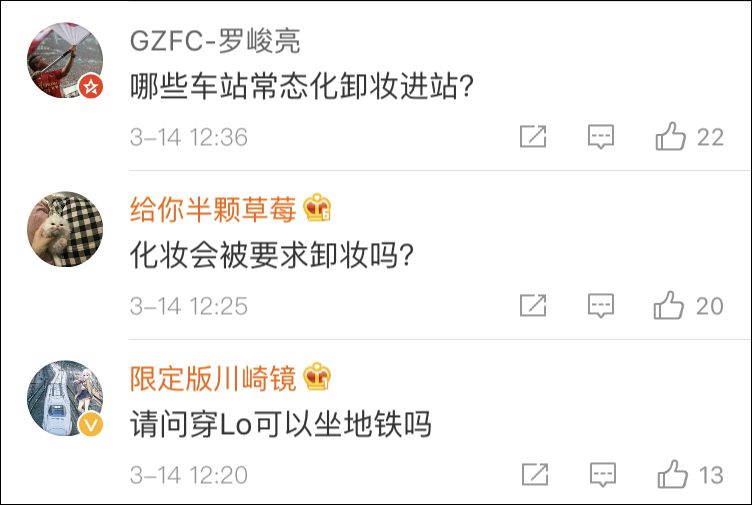This screenshot has width=752, height=505.
Task: Repost 限定版川崎镜's comment
Action: pos(534,474)
